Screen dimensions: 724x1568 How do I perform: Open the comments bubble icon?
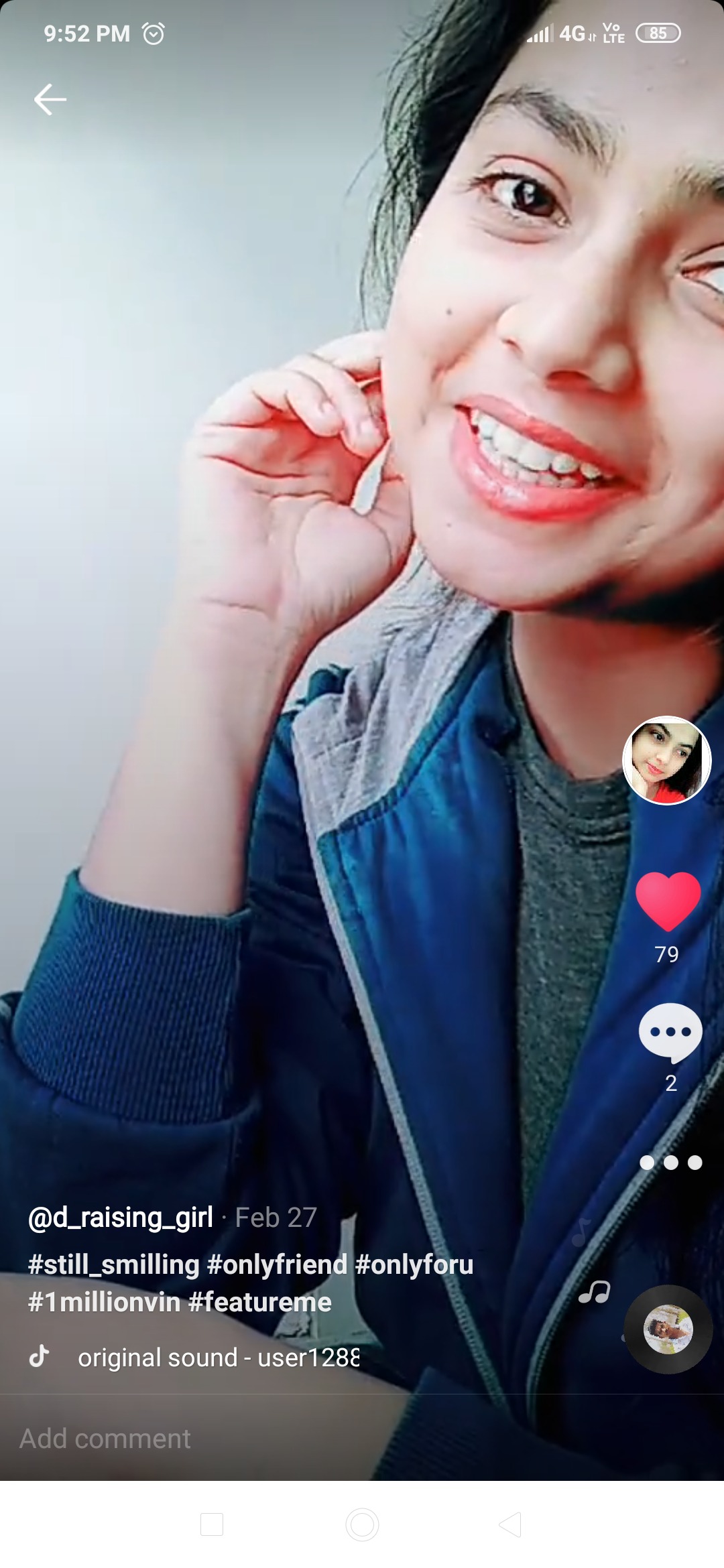pyautogui.click(x=670, y=1032)
